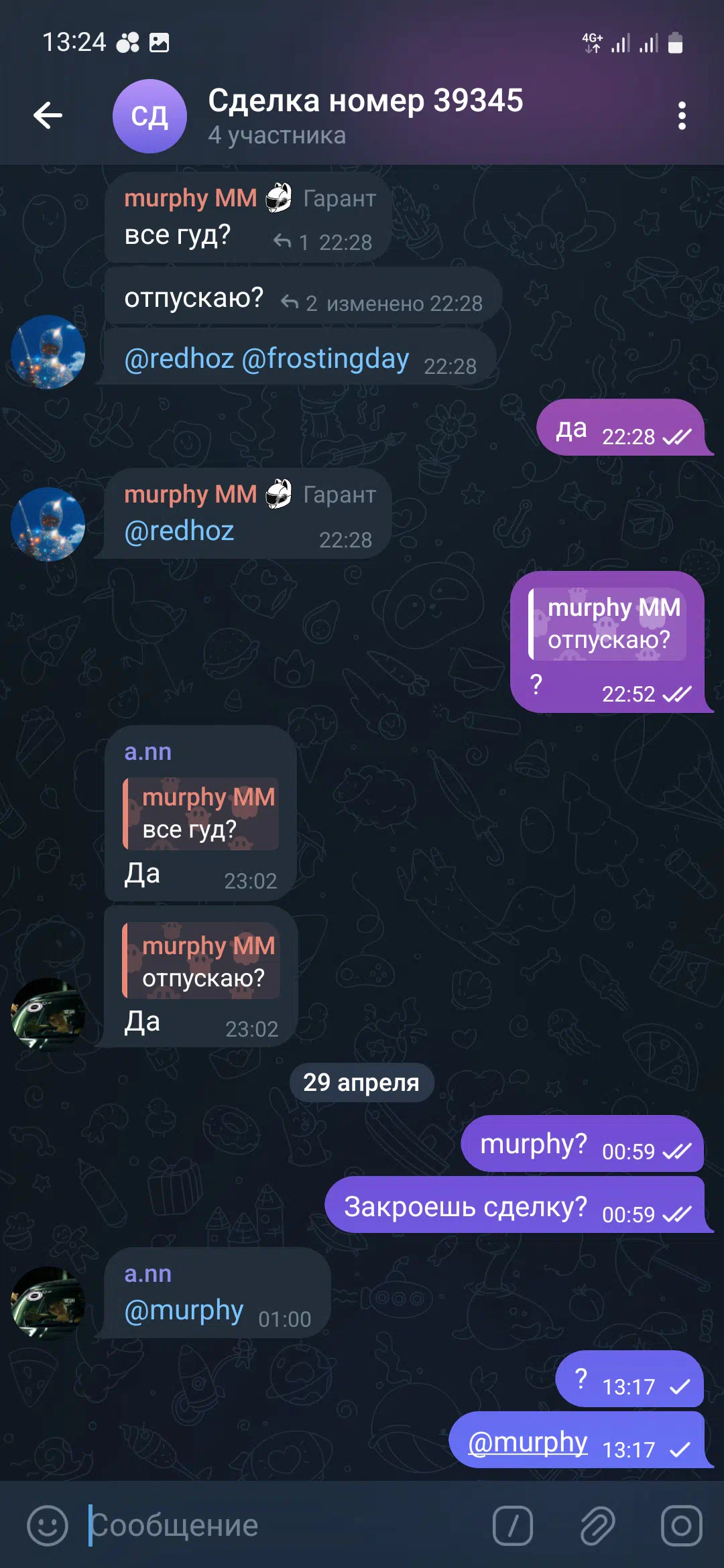724x1568 pixels.
Task: Tap the @murphy mention sent at 01:00
Action: pyautogui.click(x=184, y=1310)
